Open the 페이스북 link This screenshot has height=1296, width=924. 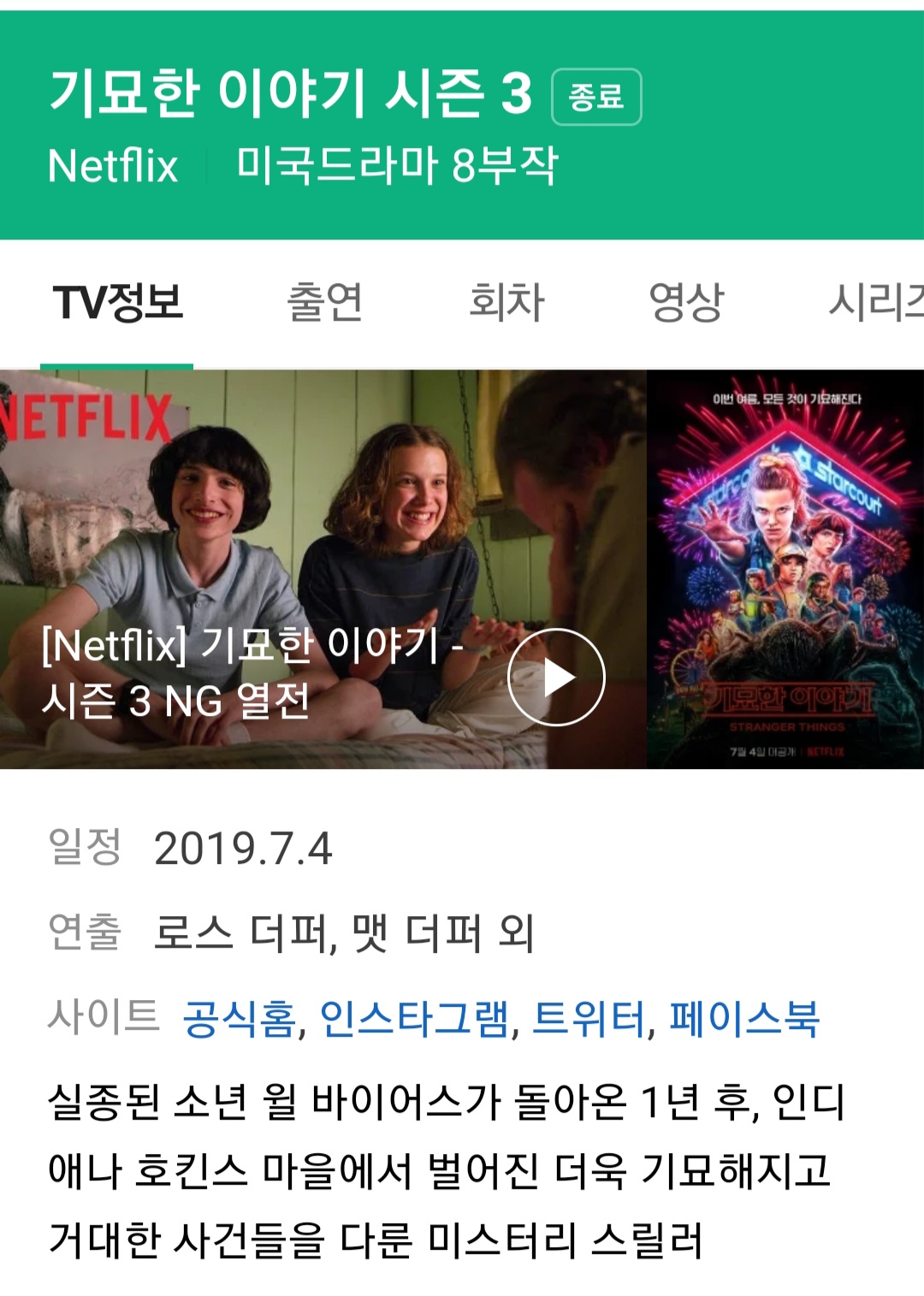744,1018
